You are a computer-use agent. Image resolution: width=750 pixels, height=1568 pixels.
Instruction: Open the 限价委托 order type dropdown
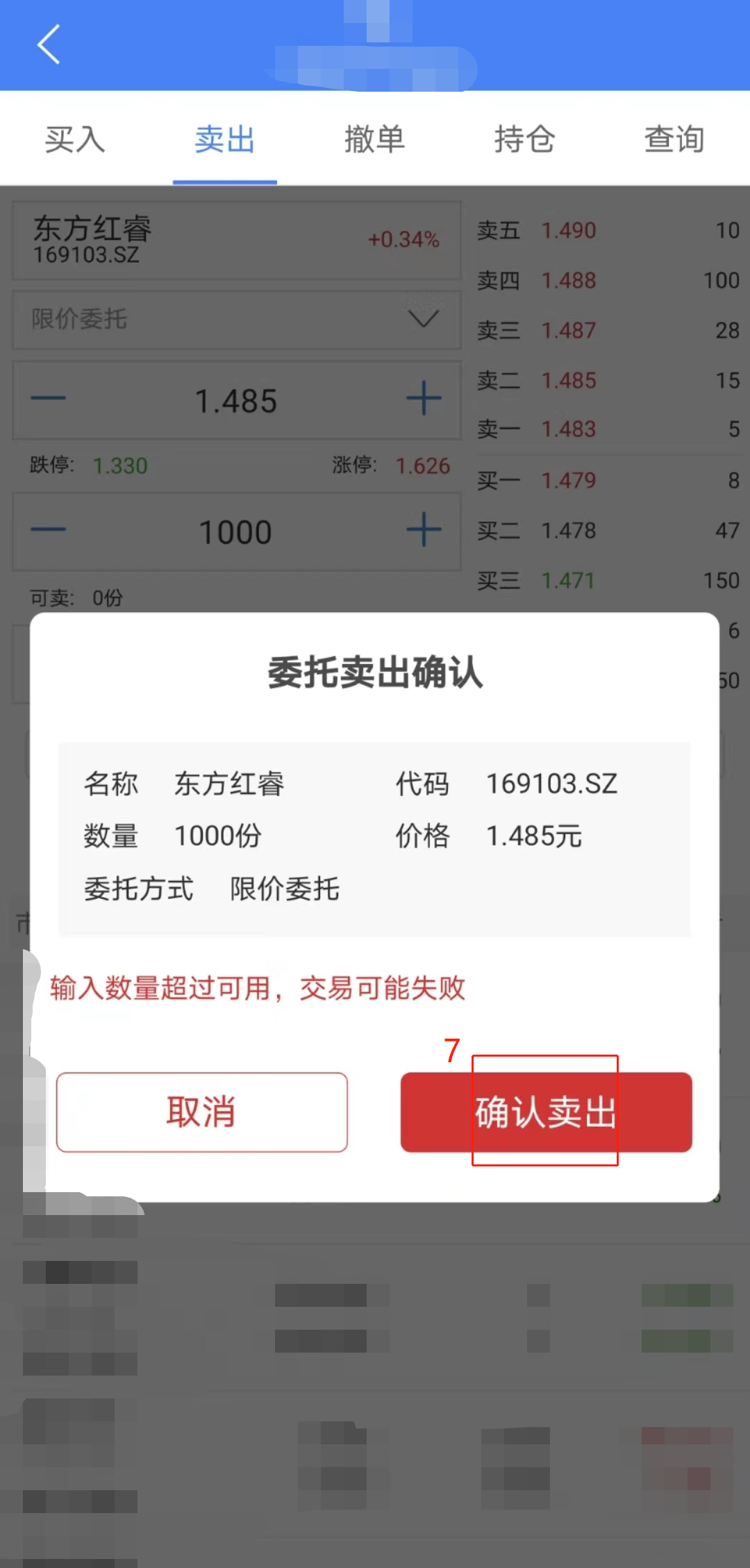pos(236,320)
